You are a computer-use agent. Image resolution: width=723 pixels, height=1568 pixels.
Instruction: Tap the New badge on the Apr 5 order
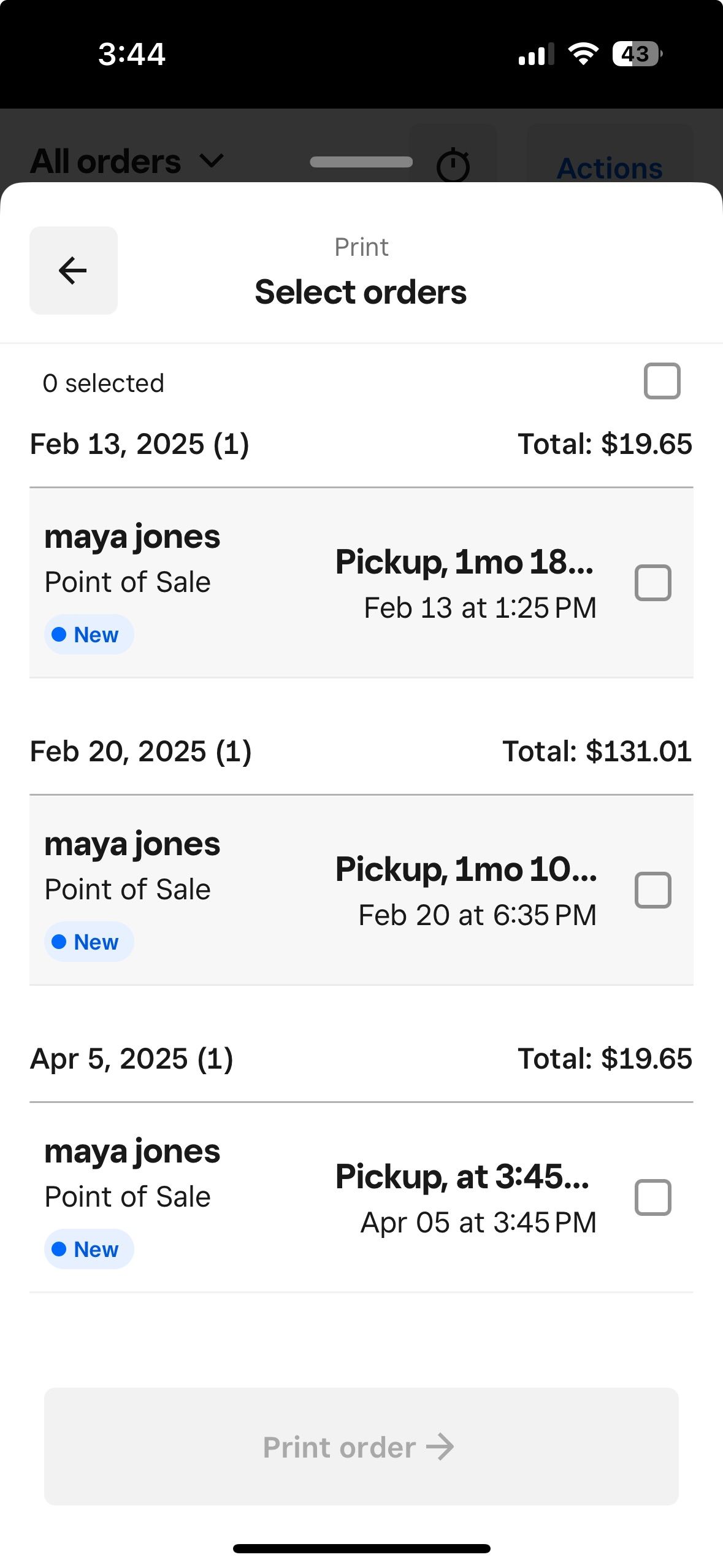click(88, 1248)
